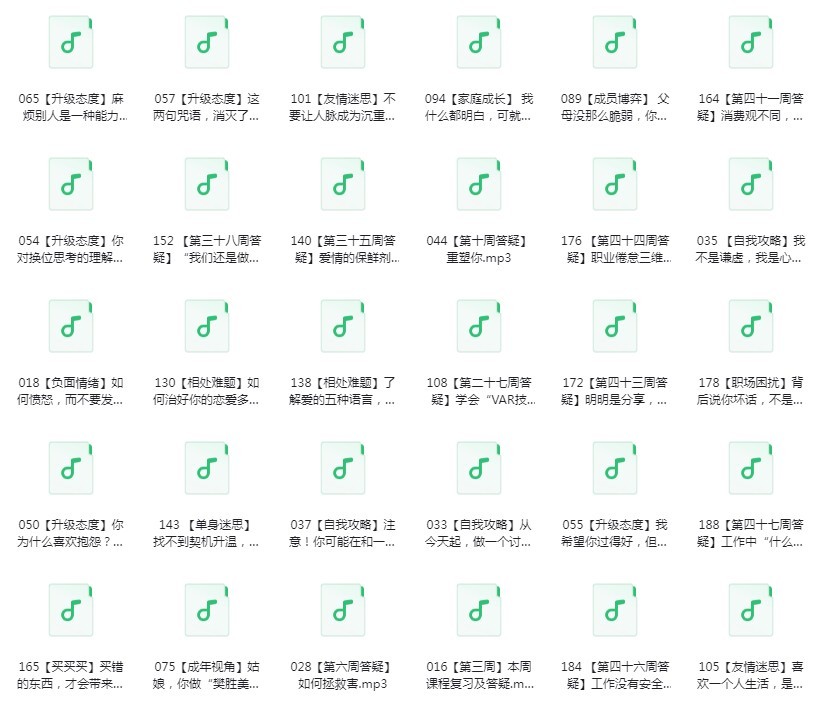Open file 164 第四十一周答疑
The height and width of the screenshot is (710, 831).
click(x=752, y=43)
